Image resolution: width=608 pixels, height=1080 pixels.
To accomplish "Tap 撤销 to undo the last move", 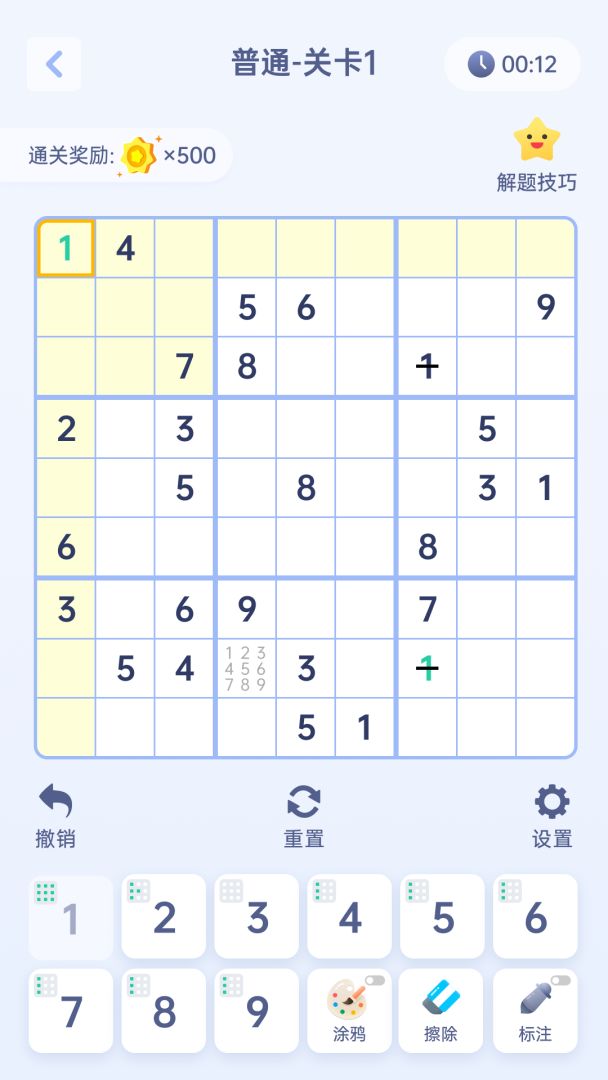I will [56, 816].
